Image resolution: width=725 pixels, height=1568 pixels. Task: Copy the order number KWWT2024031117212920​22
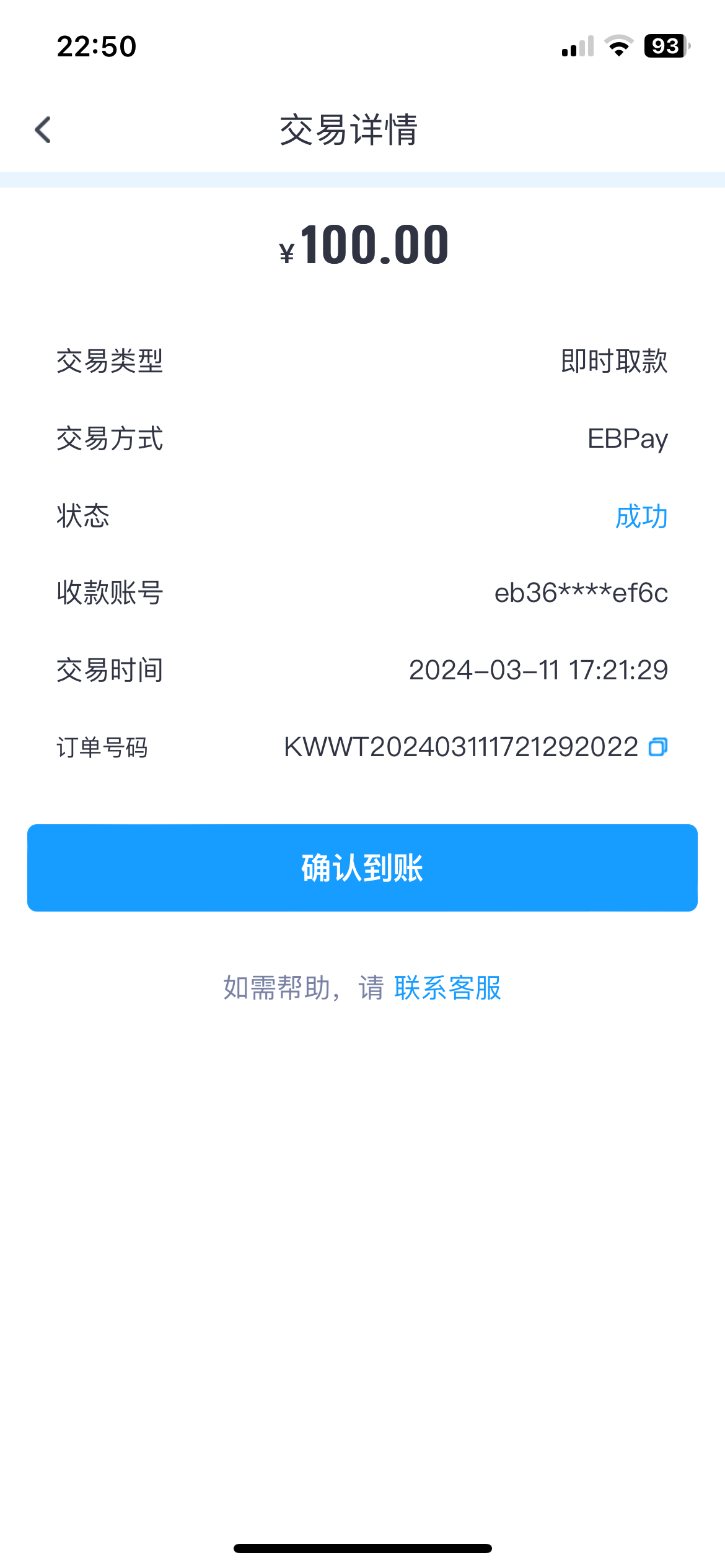657,747
